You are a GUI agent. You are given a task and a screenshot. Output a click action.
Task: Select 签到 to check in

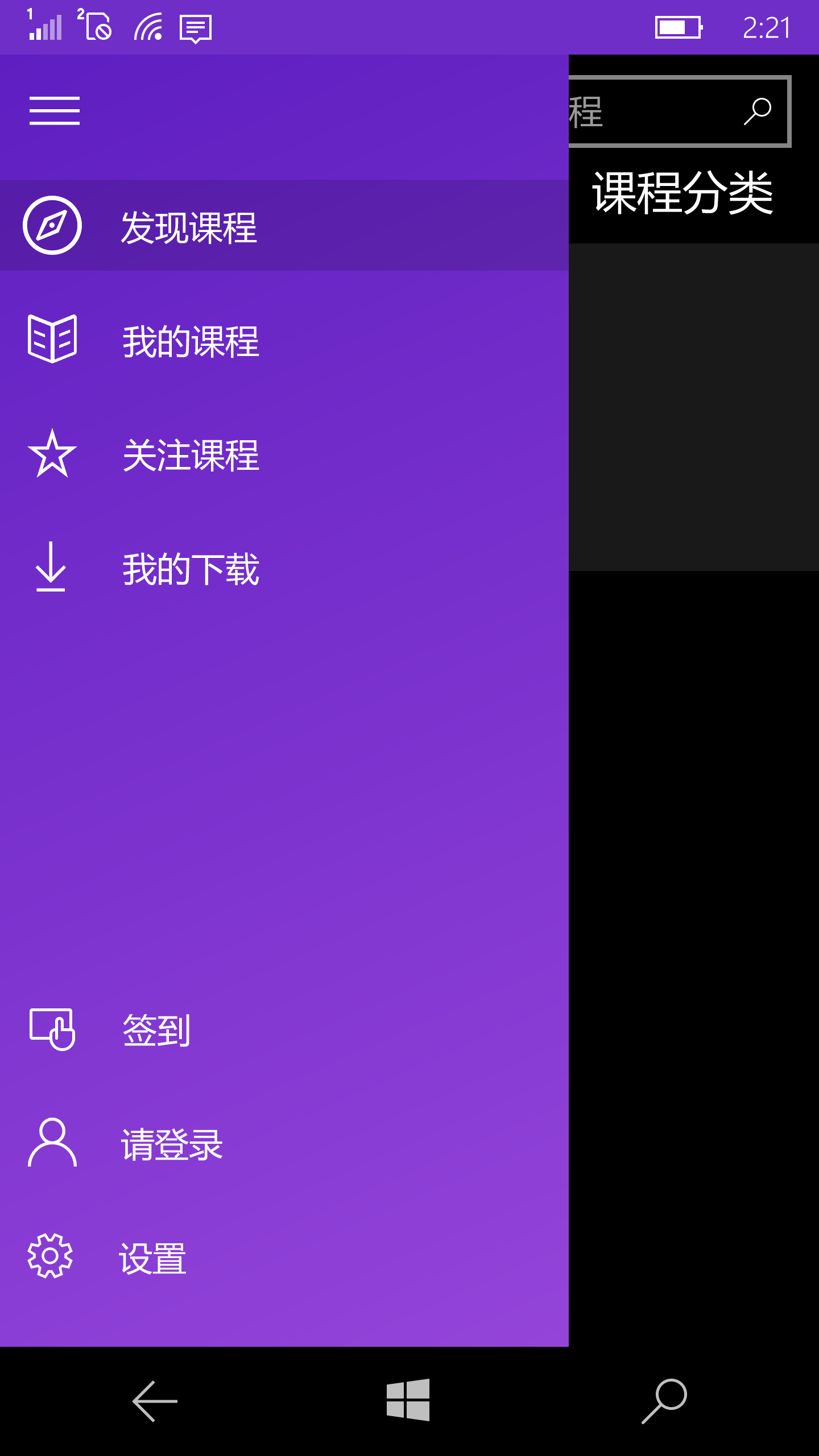tap(156, 1030)
